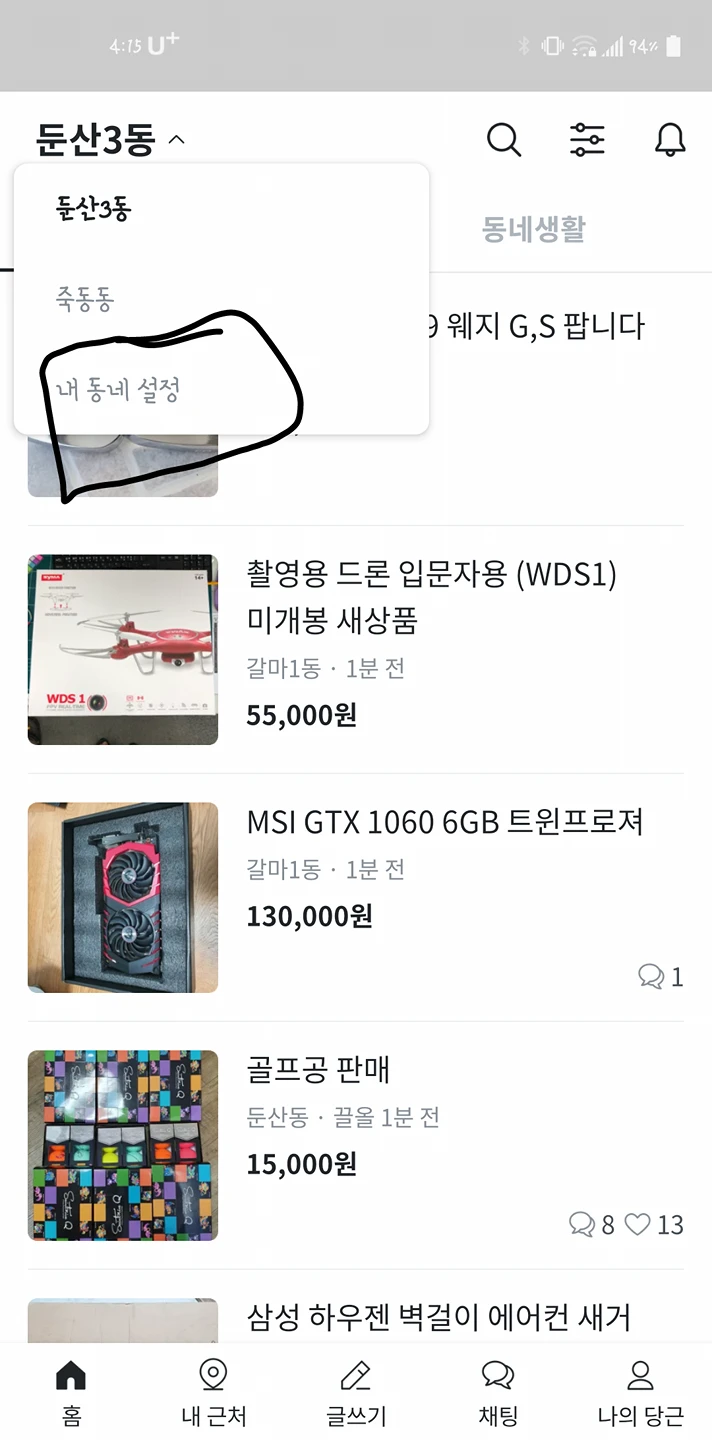Open the filter settings icon
This screenshot has width=712, height=1440.
pos(587,140)
